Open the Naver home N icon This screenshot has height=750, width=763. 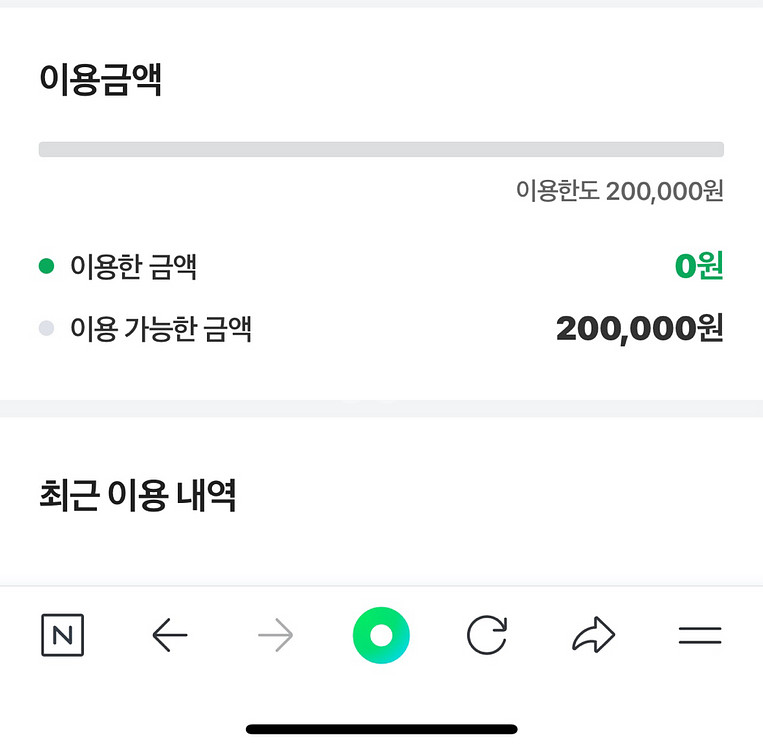pyautogui.click(x=63, y=635)
